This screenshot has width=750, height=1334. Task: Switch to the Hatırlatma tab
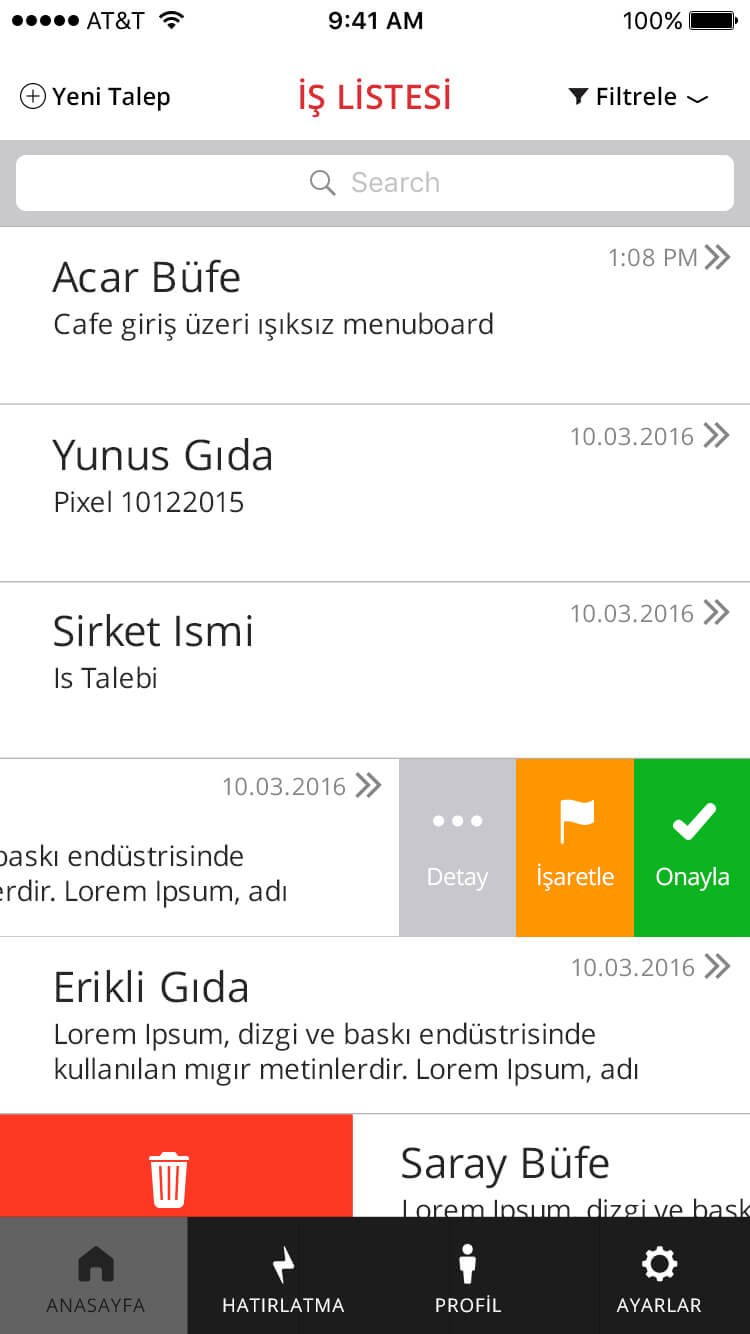pyautogui.click(x=282, y=1276)
